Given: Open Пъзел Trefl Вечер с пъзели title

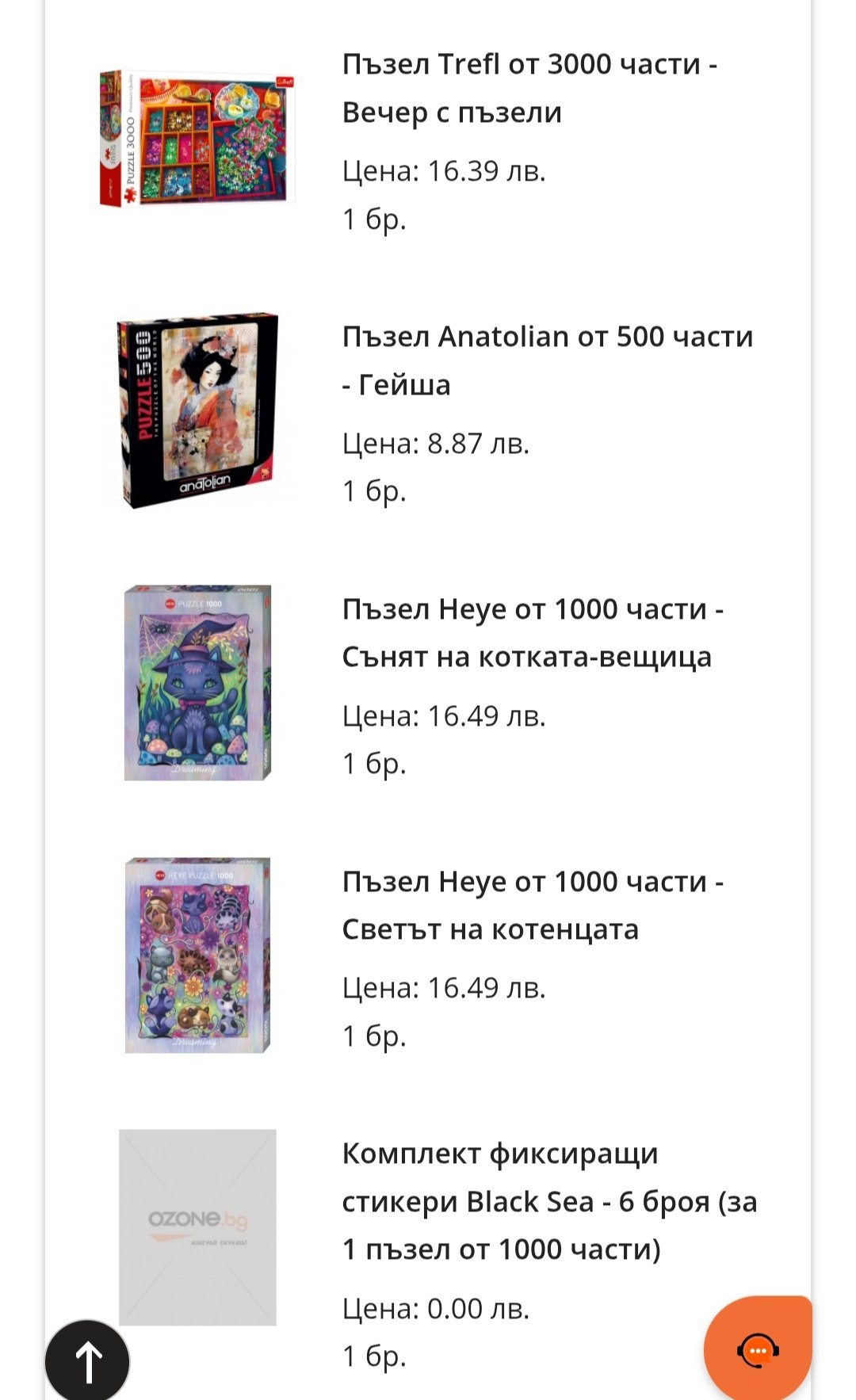Looking at the screenshot, I should tap(529, 88).
